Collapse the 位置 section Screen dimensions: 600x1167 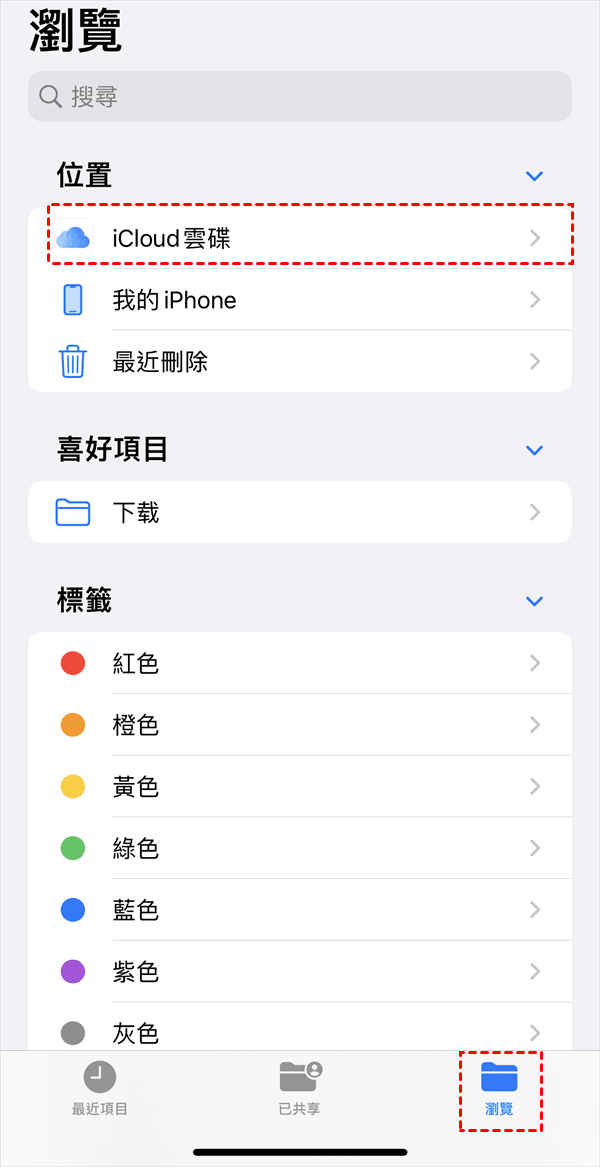534,176
